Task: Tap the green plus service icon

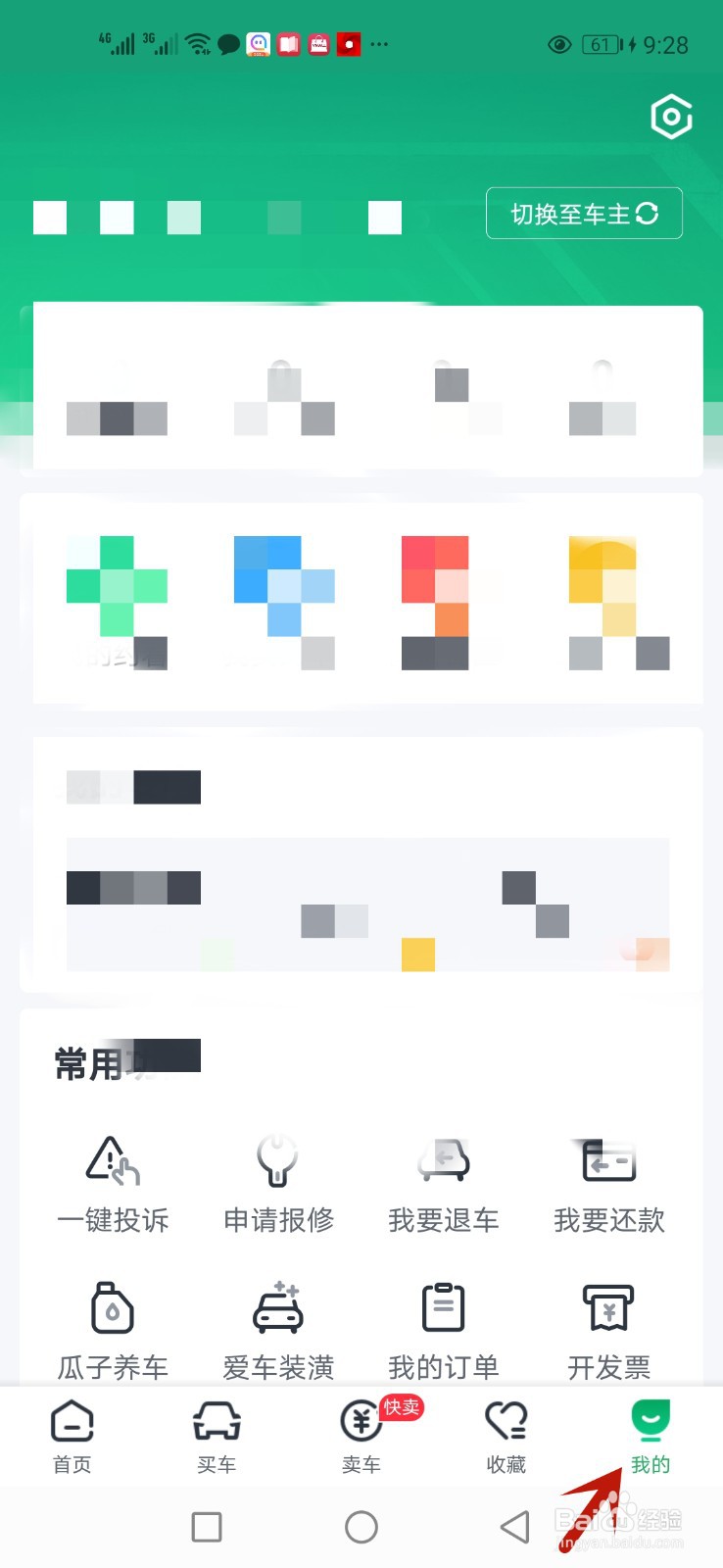Action: [118, 588]
